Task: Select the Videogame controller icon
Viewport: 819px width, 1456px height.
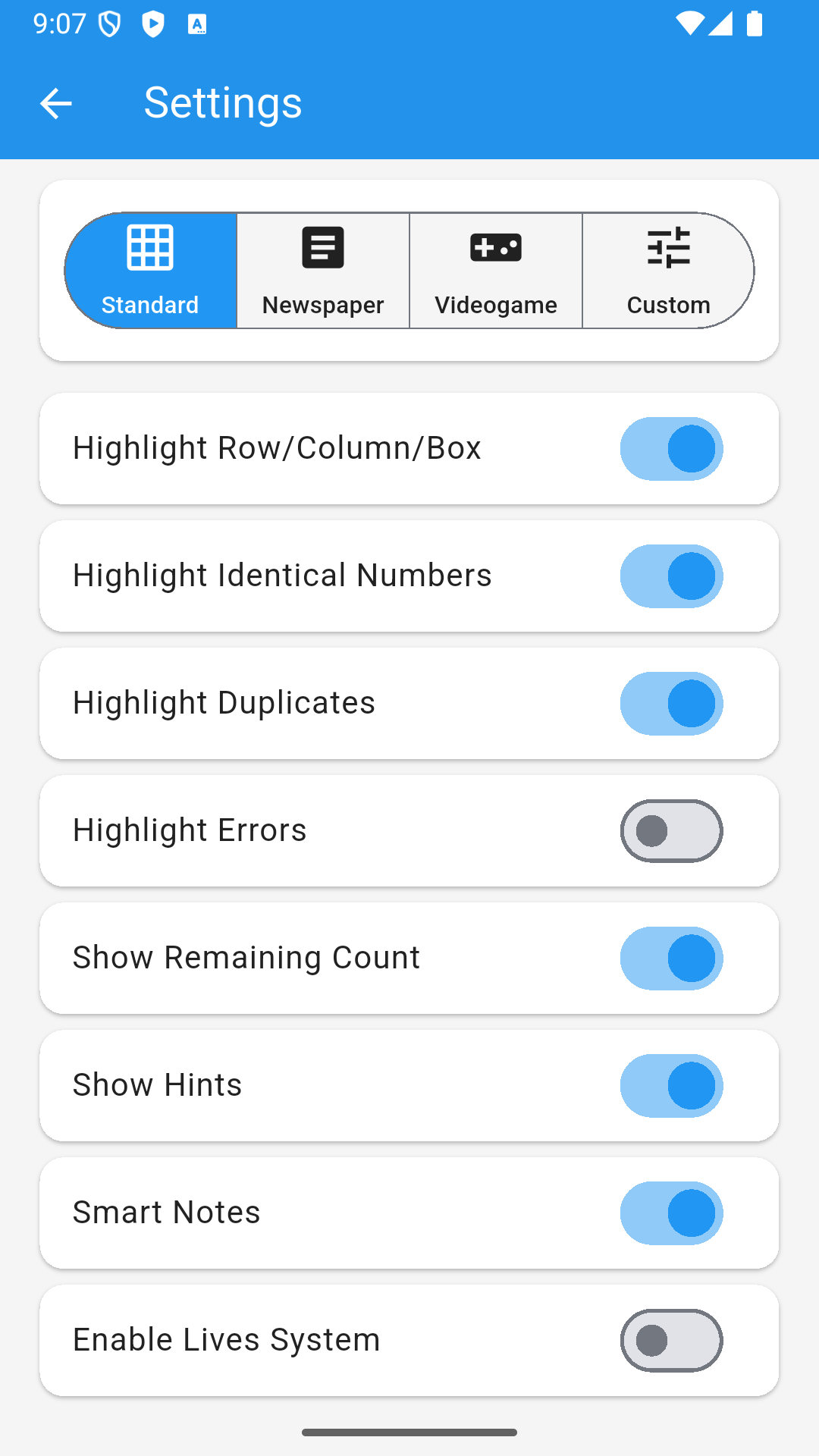Action: [494, 246]
